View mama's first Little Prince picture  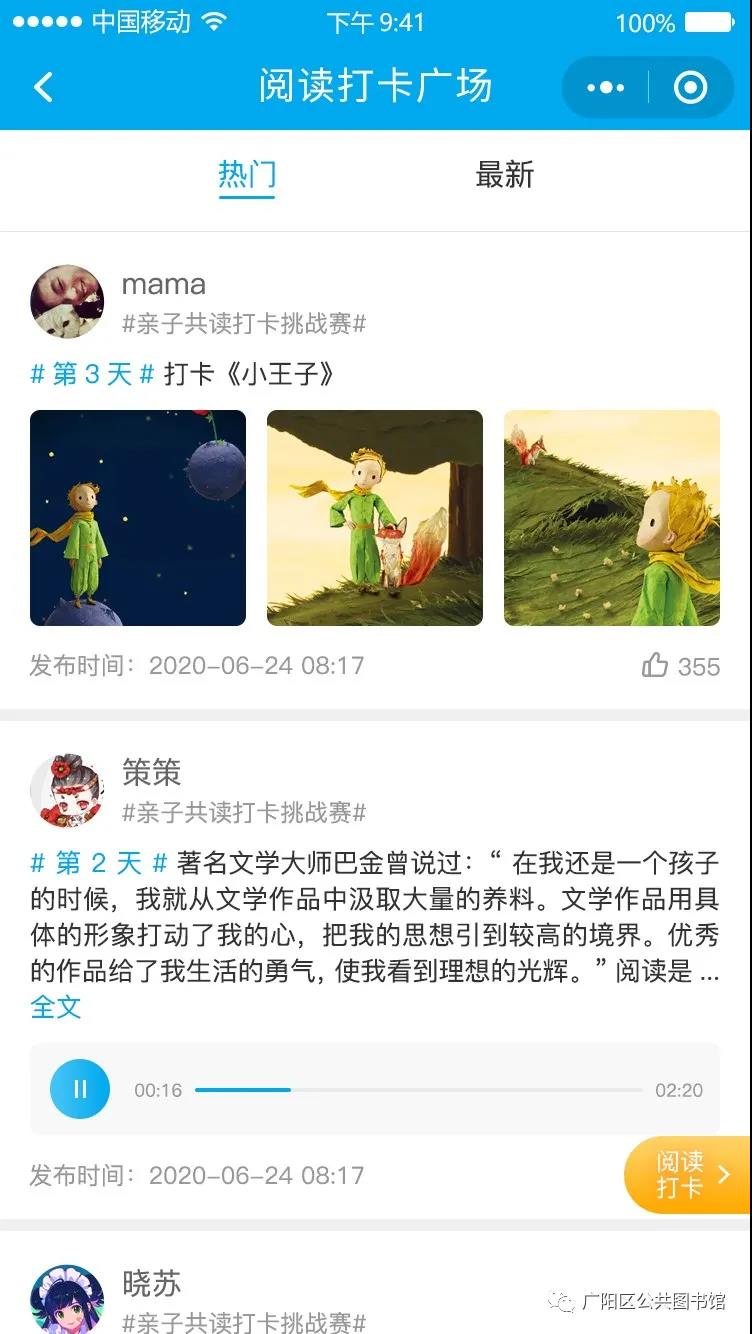tap(138, 518)
